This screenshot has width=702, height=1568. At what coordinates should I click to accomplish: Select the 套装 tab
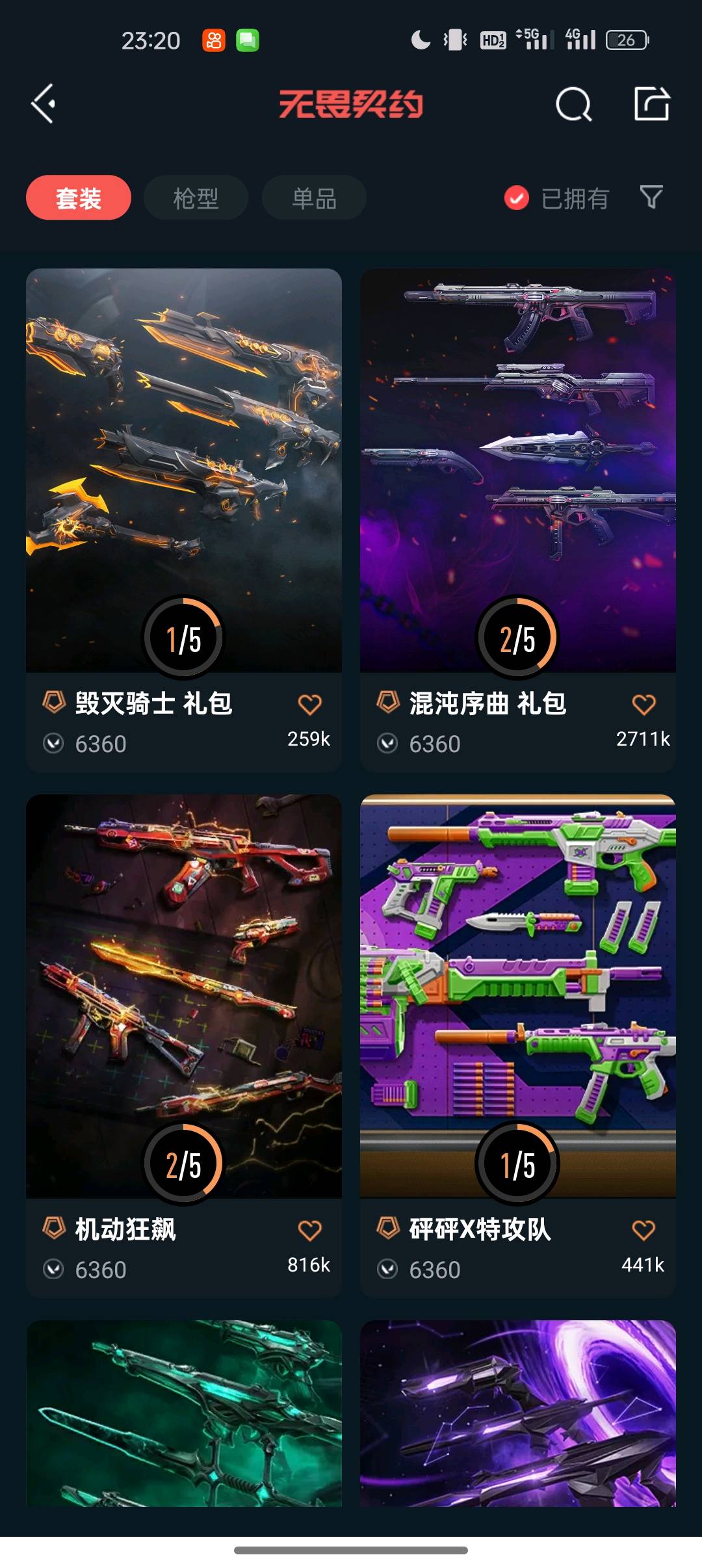click(79, 198)
